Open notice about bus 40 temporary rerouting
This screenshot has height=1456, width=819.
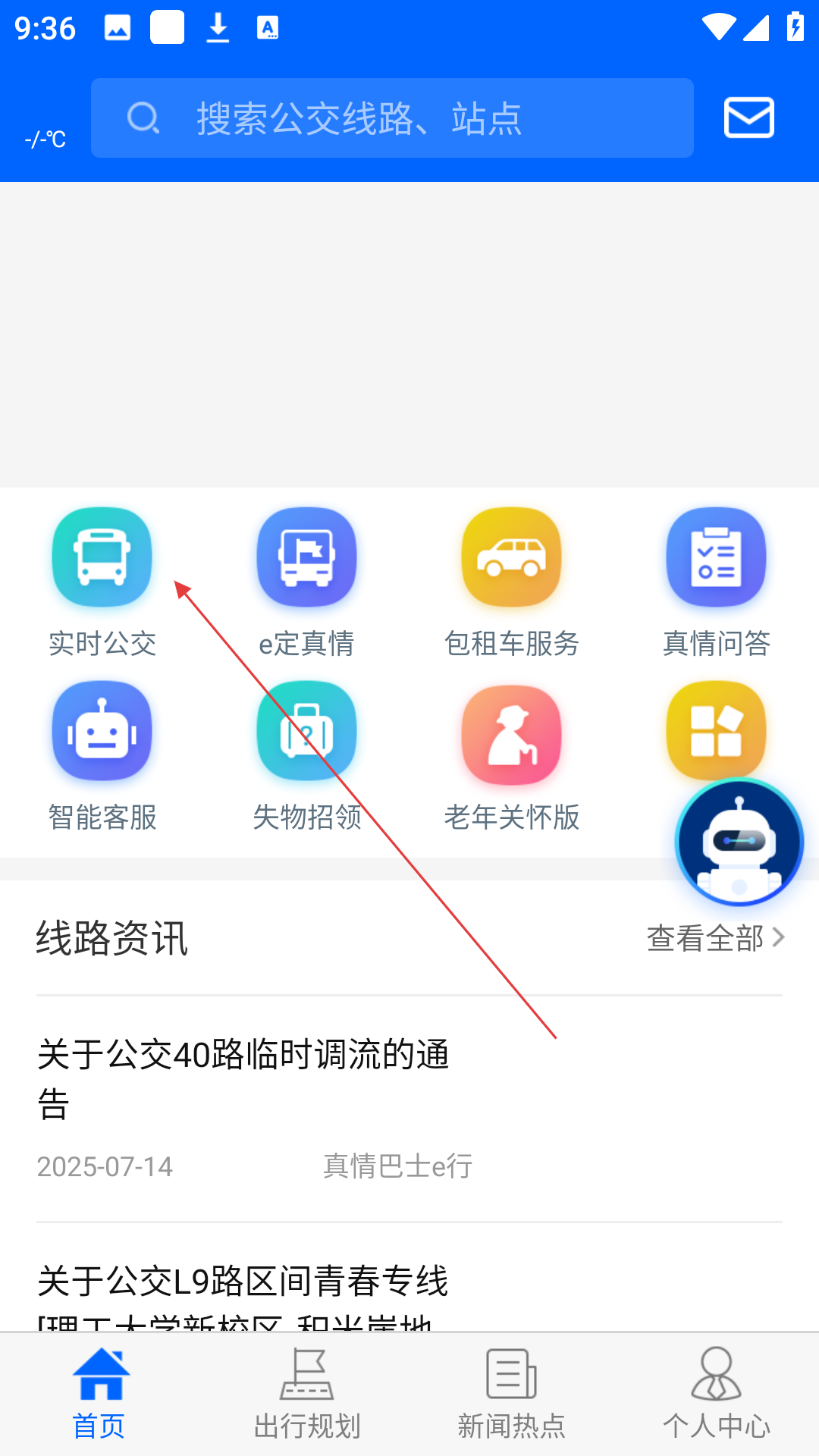(x=243, y=1078)
